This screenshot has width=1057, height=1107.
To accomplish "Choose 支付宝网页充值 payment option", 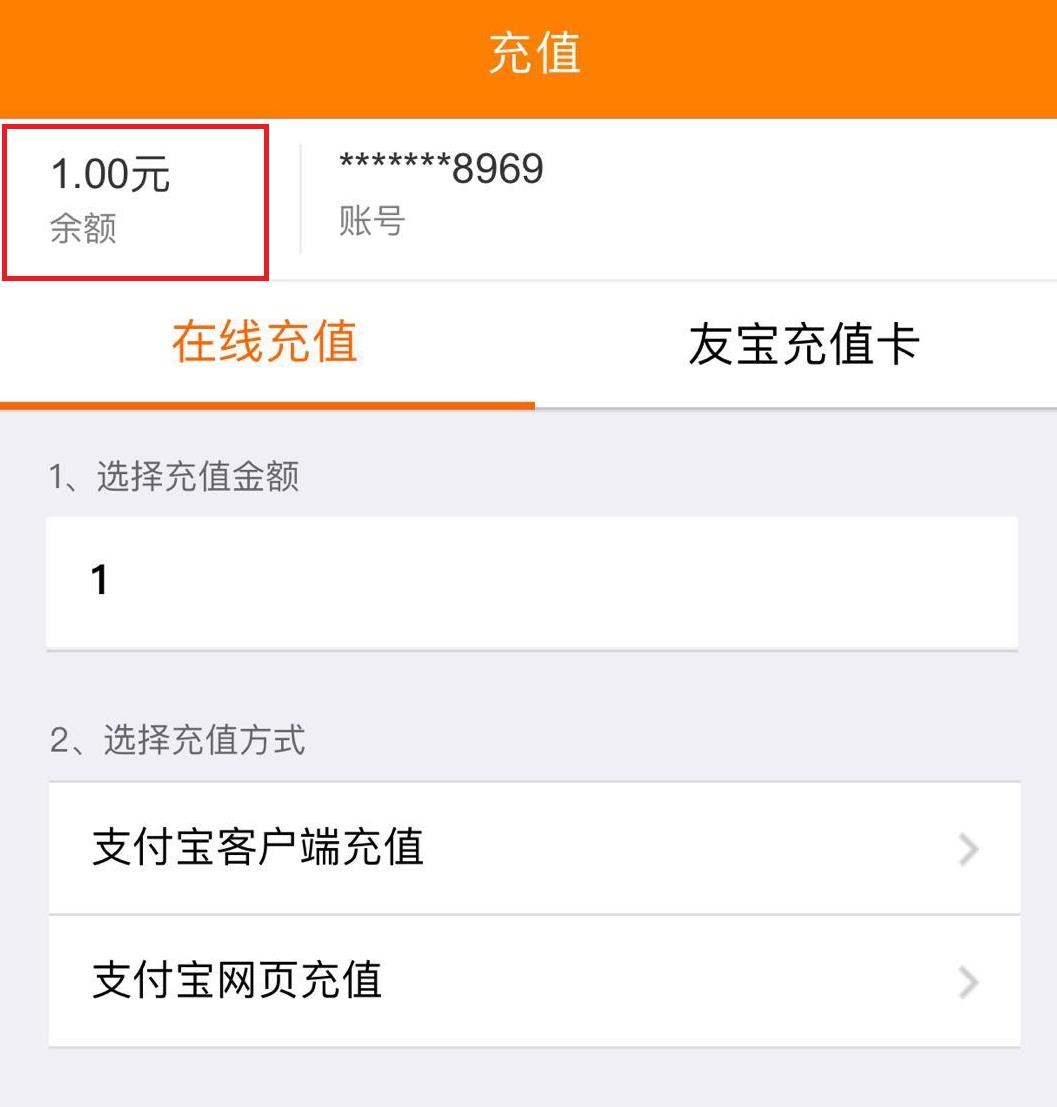I will (x=534, y=981).
